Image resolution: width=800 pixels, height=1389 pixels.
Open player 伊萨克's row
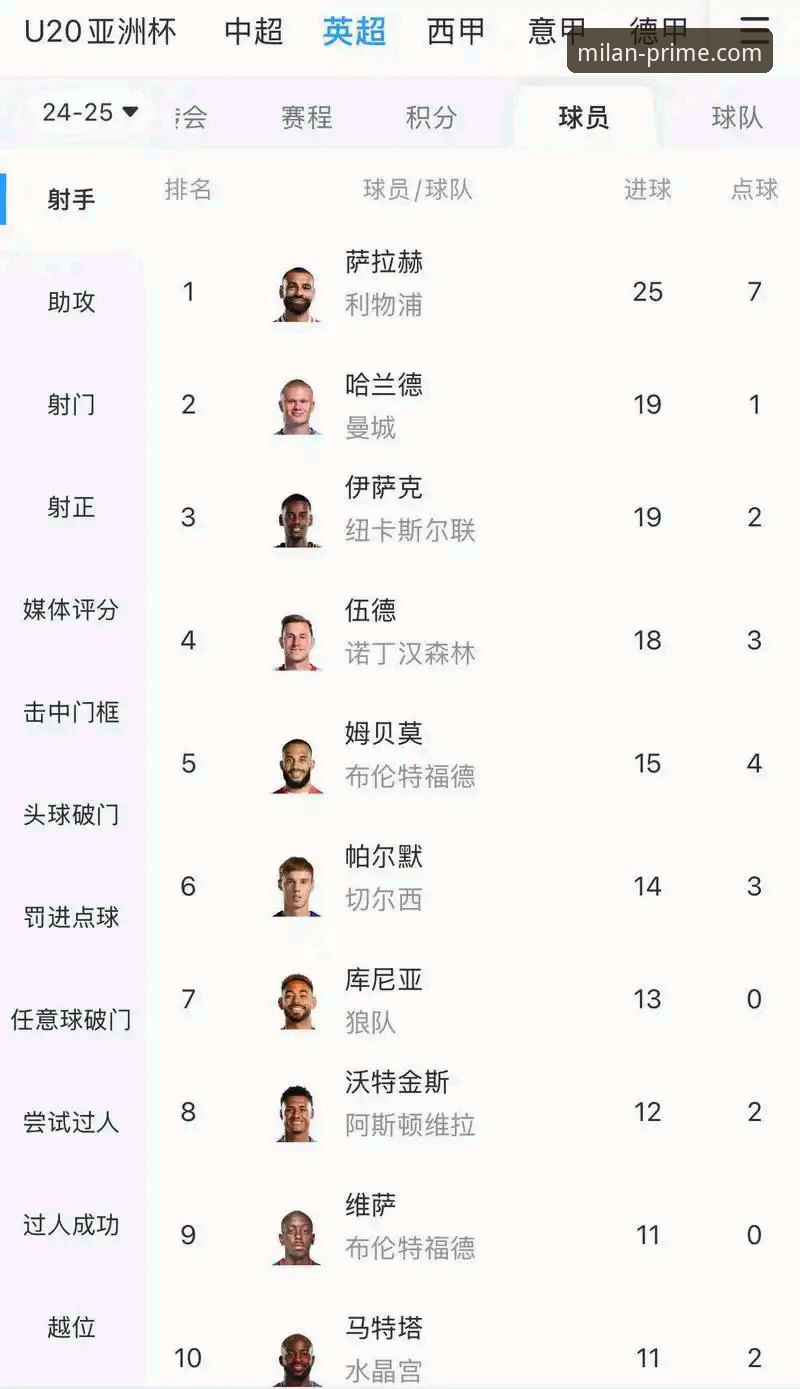(472, 517)
